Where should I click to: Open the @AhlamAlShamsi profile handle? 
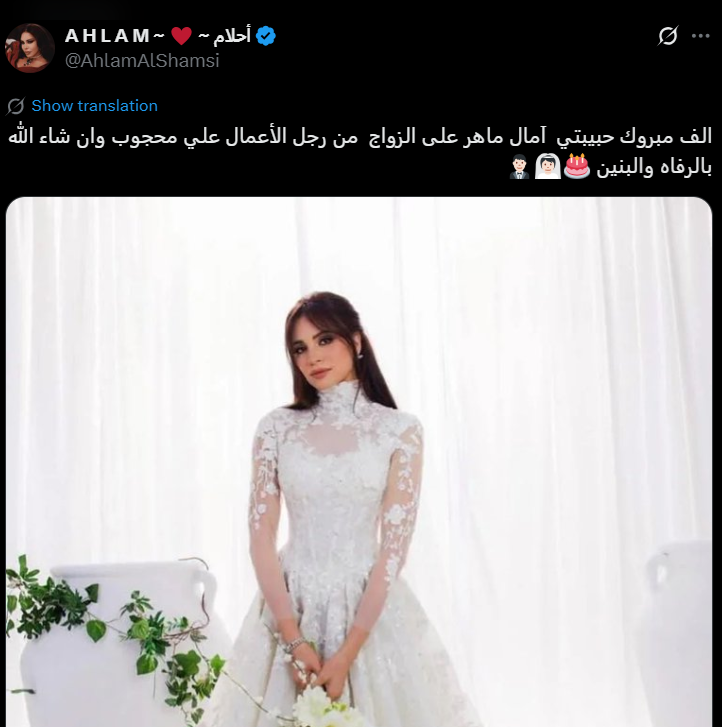pyautogui.click(x=142, y=61)
